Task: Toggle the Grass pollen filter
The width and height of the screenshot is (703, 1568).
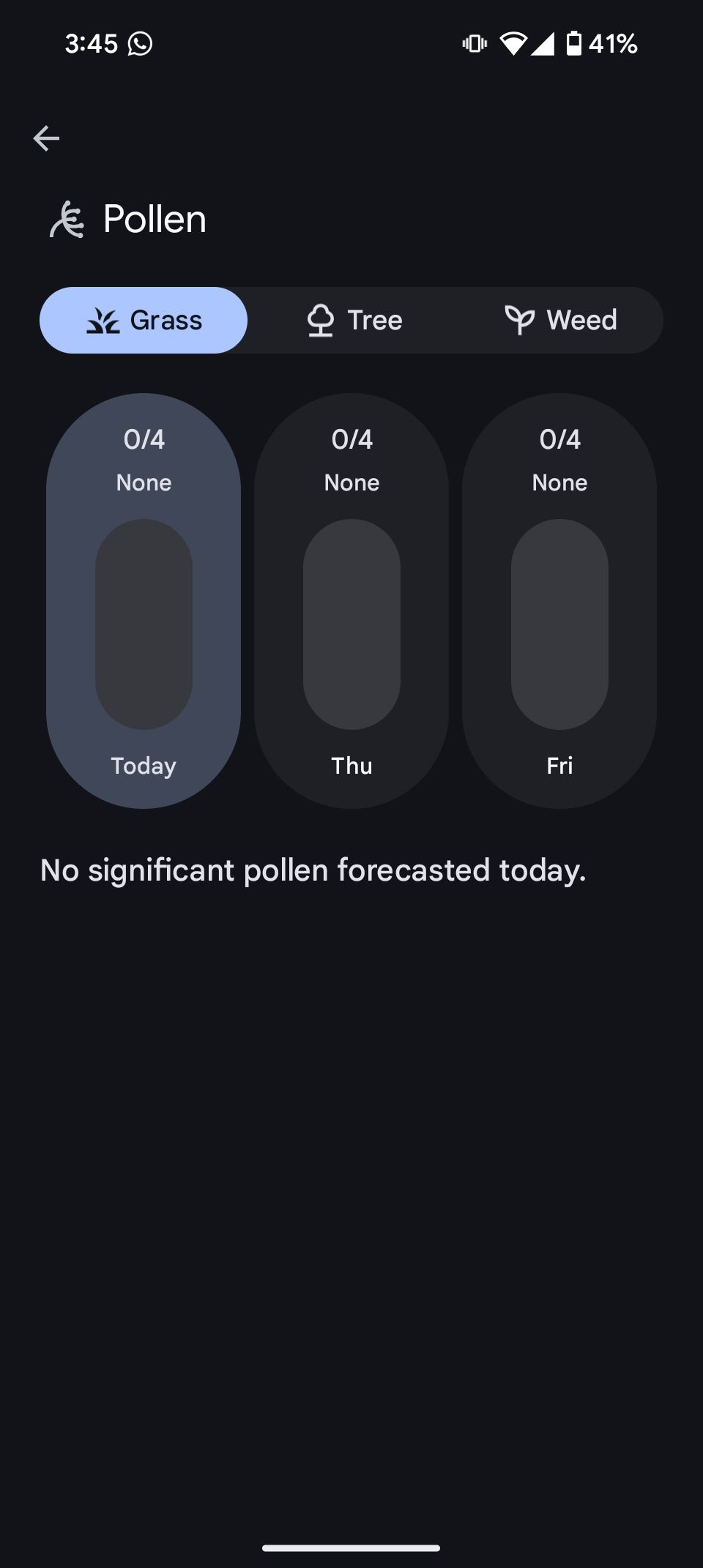Action: [x=144, y=320]
